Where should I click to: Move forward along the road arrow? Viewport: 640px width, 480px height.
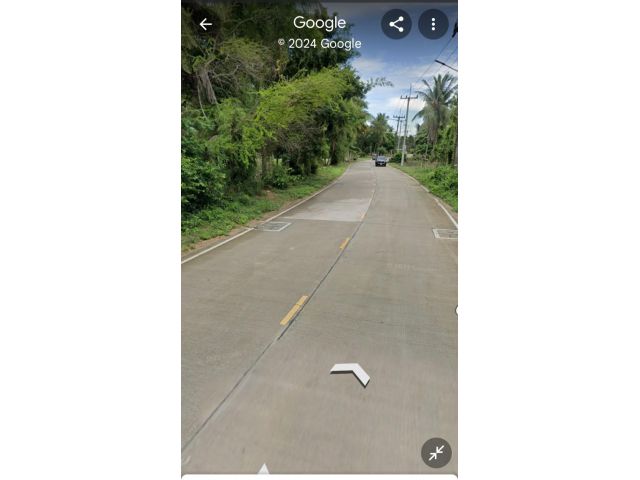tap(350, 373)
